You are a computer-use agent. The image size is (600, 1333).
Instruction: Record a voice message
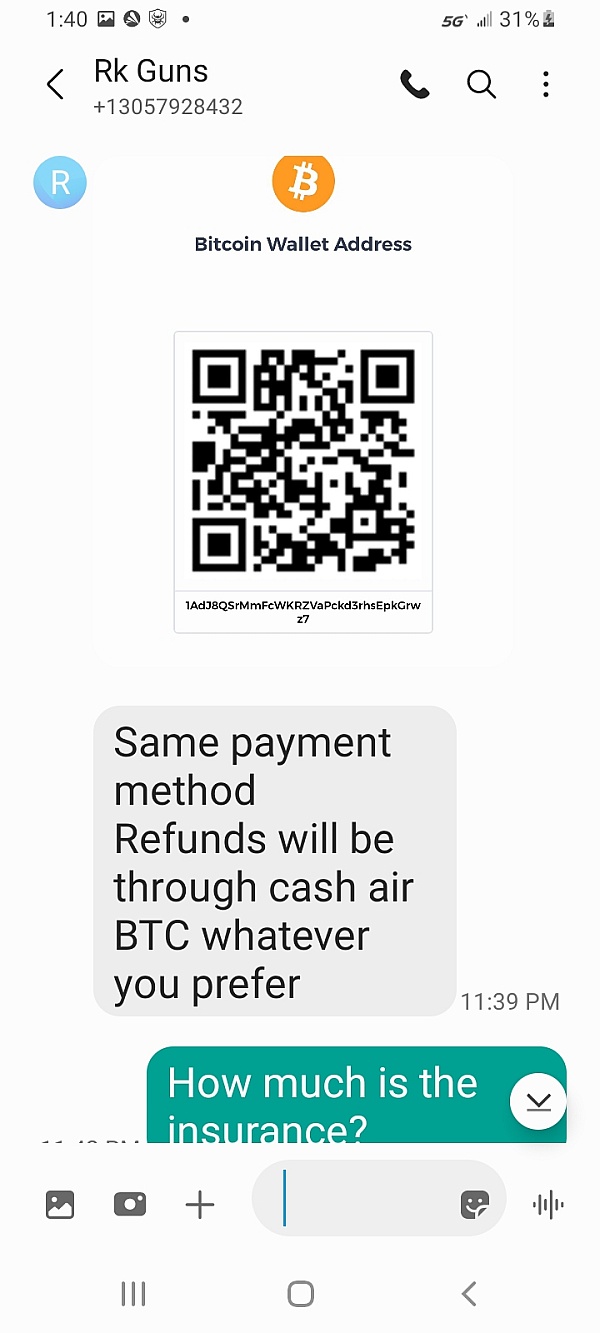(548, 1205)
